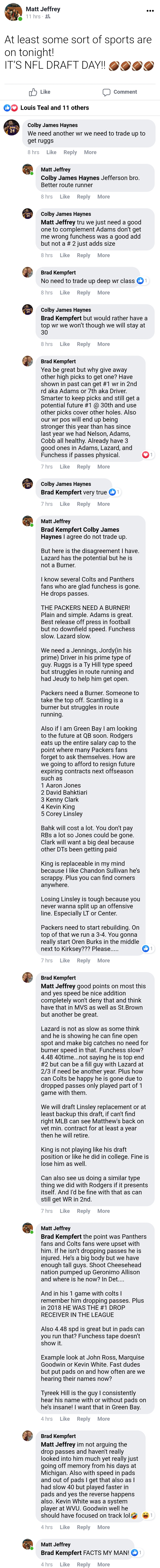
Task: Open the post's three-dot overflow menu
Action: pyautogui.click(x=150, y=10)
